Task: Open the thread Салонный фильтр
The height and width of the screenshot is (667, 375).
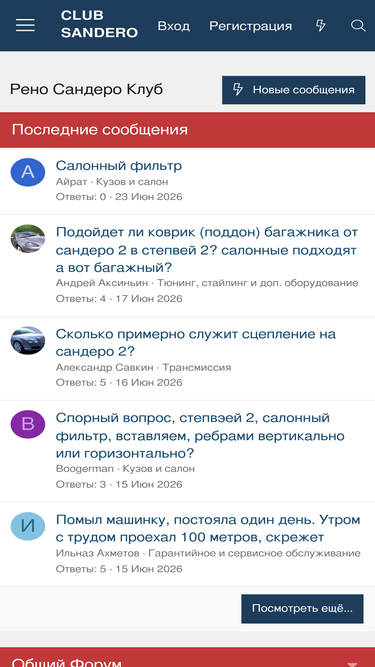Action: (x=119, y=165)
